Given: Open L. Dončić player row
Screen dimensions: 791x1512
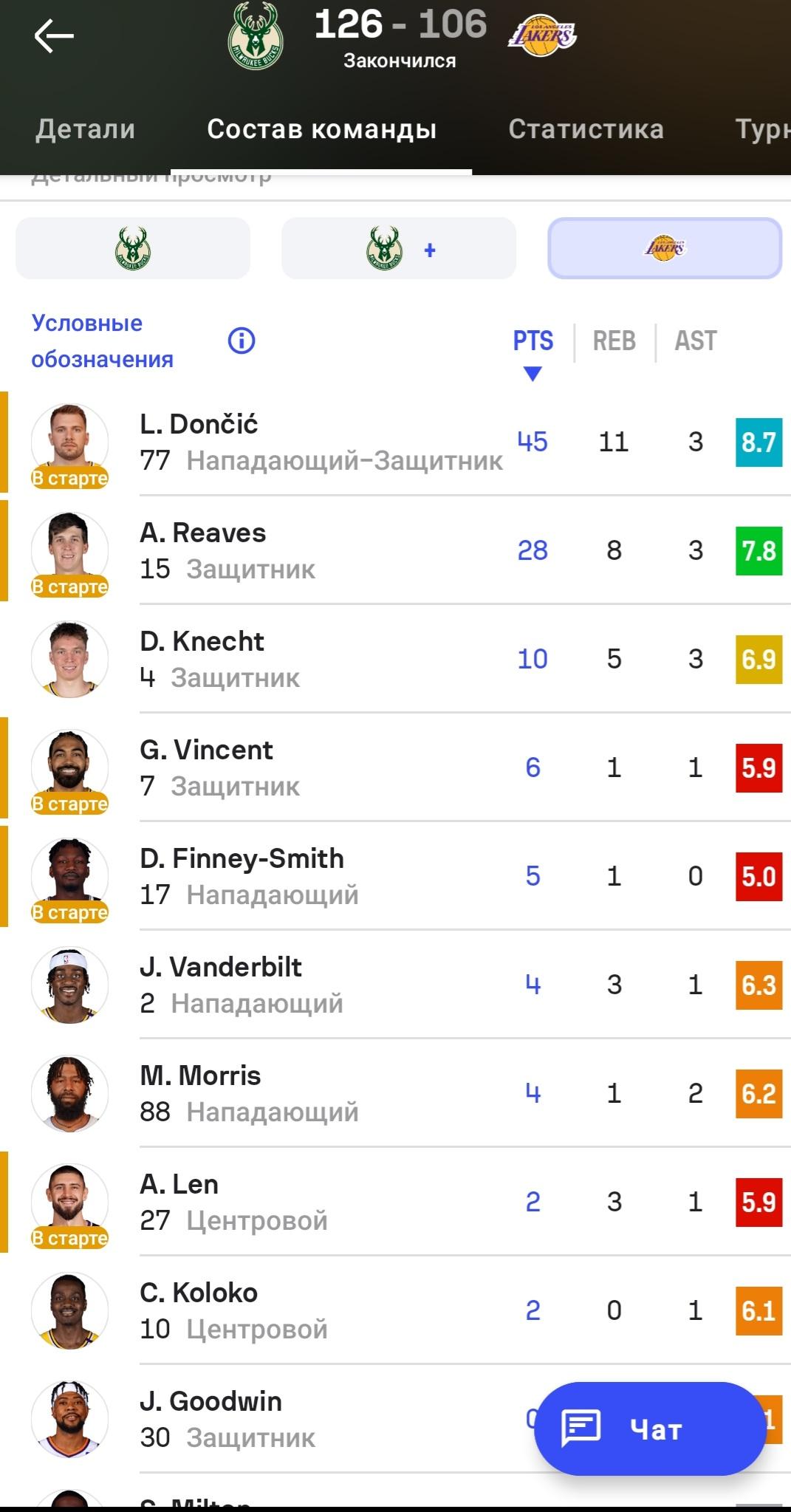Looking at the screenshot, I should tap(395, 442).
